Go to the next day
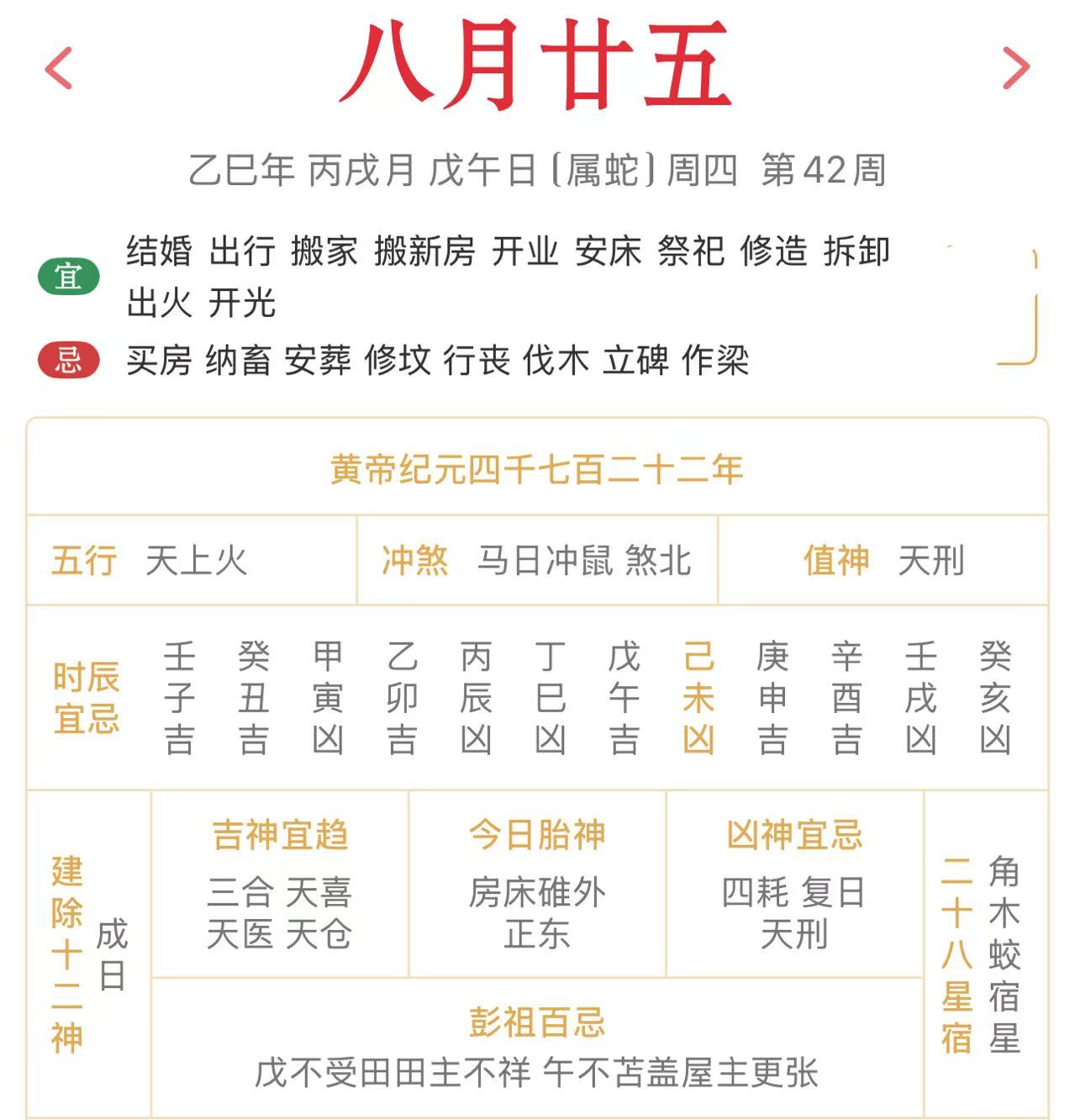Viewport: 1075px width, 1120px height. click(1016, 68)
